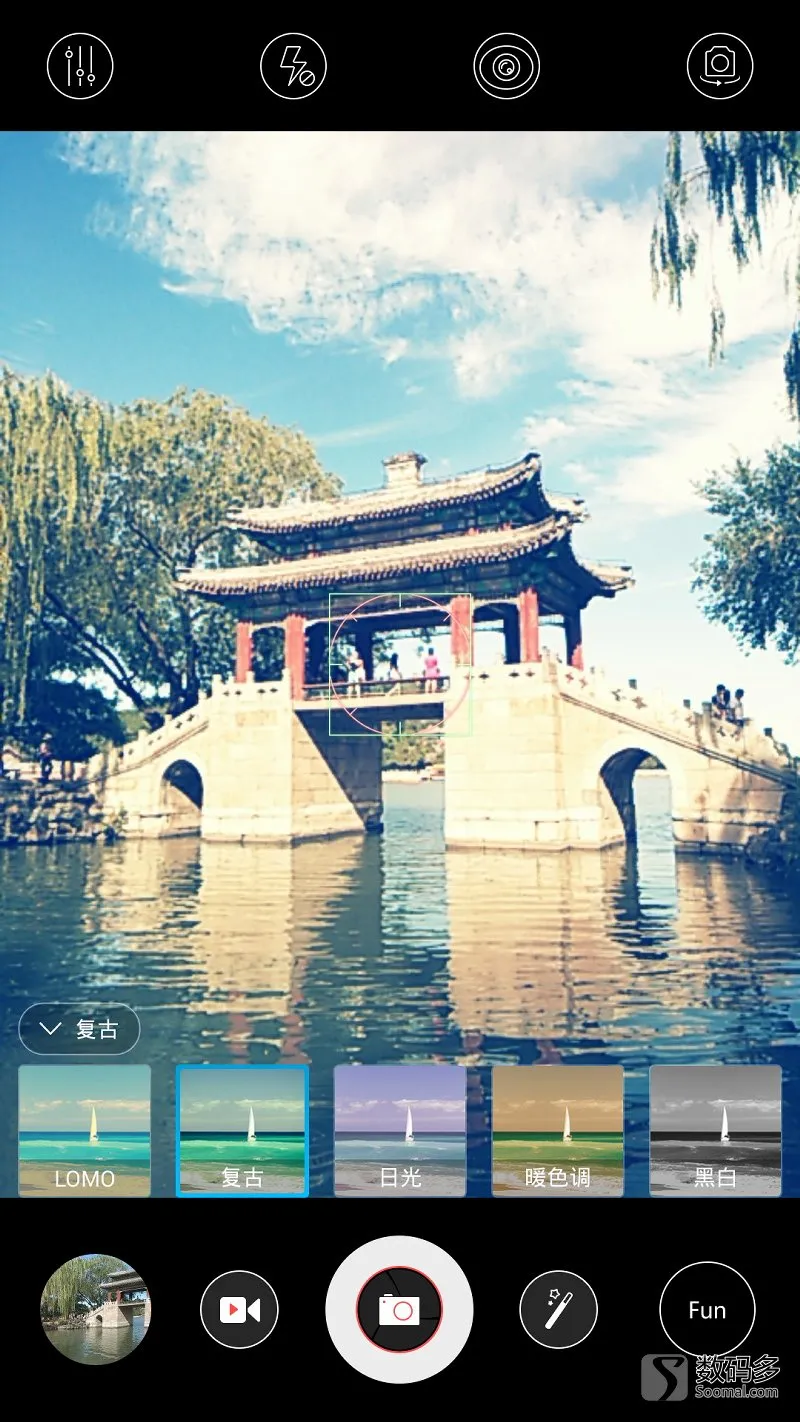Select the LOMO filter
The image size is (800, 1422).
click(85, 1130)
